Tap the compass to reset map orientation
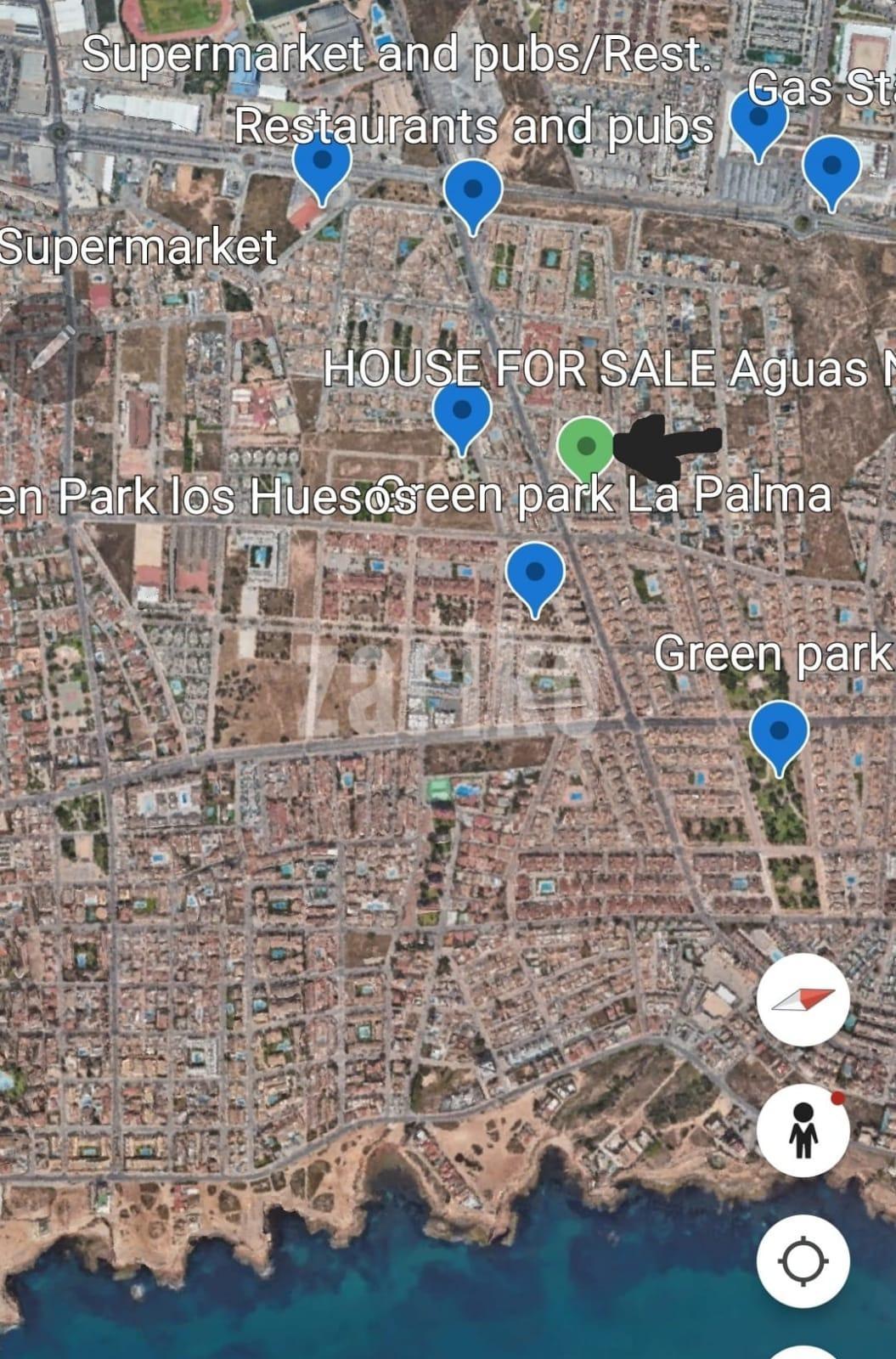 pyautogui.click(x=803, y=1000)
